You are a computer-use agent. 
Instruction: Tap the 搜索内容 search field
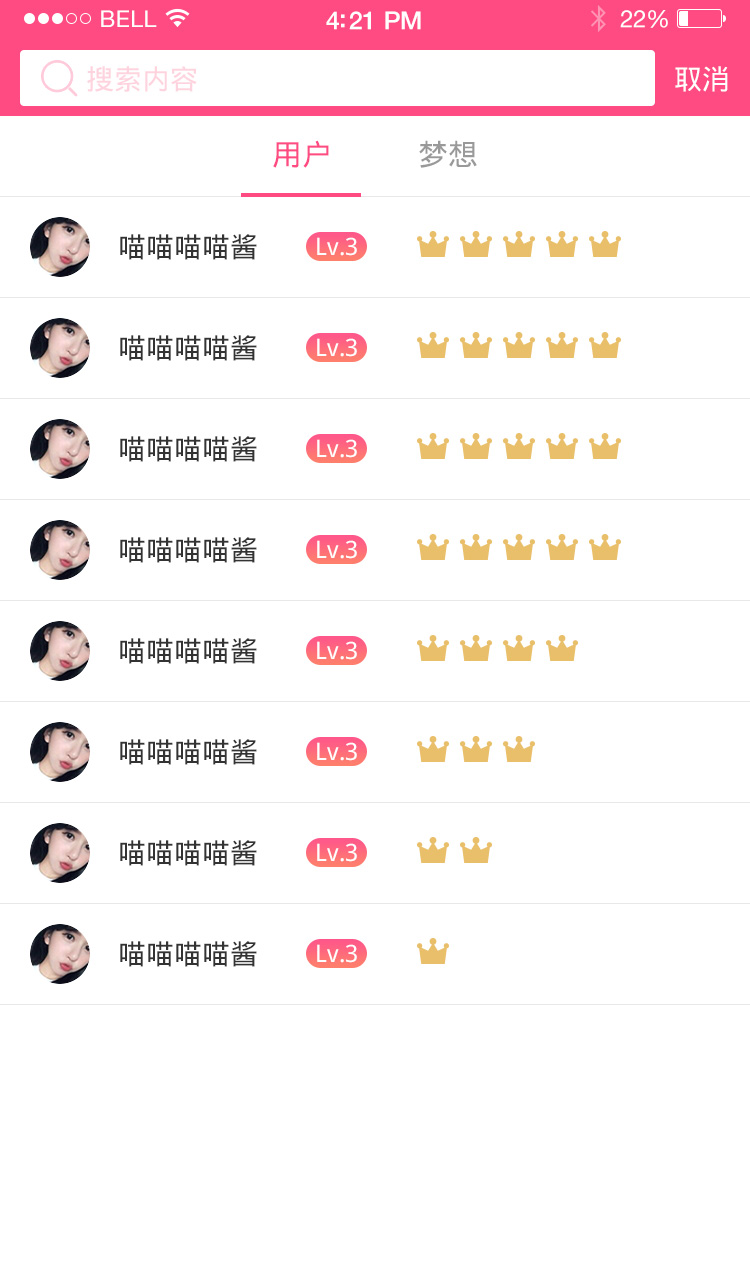click(337, 78)
